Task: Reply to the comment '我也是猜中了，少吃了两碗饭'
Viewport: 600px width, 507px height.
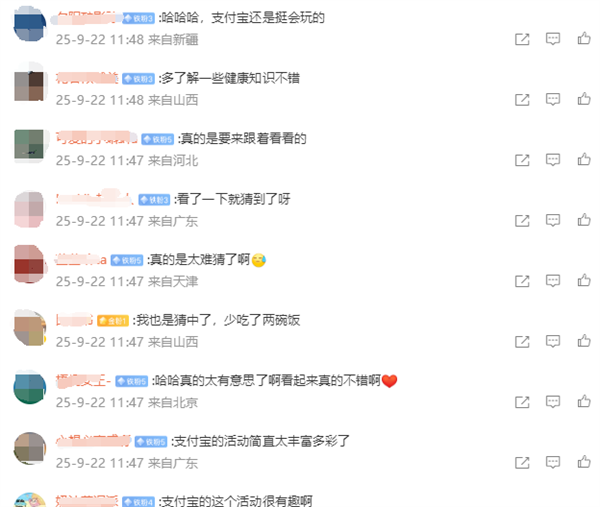Action: pyautogui.click(x=553, y=342)
